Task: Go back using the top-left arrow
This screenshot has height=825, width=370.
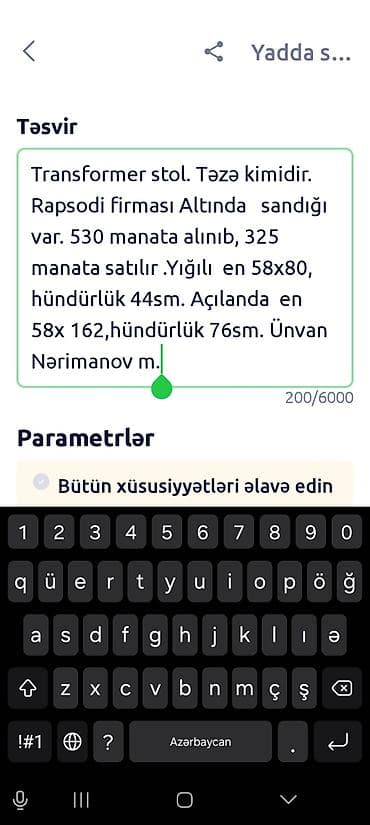Action: click(29, 52)
